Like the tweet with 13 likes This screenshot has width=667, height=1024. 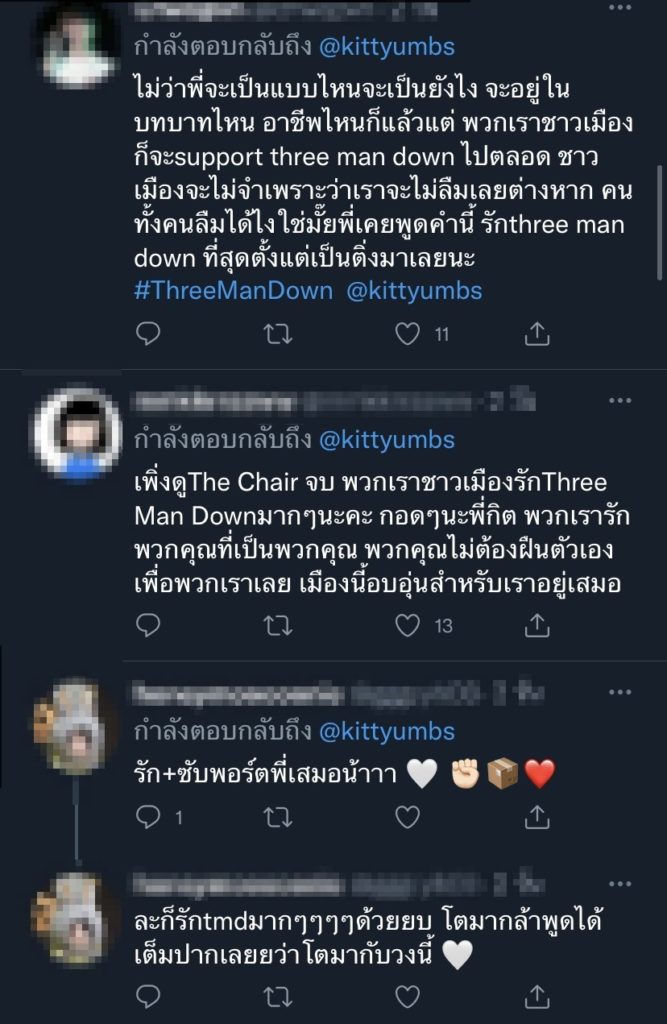coord(407,625)
